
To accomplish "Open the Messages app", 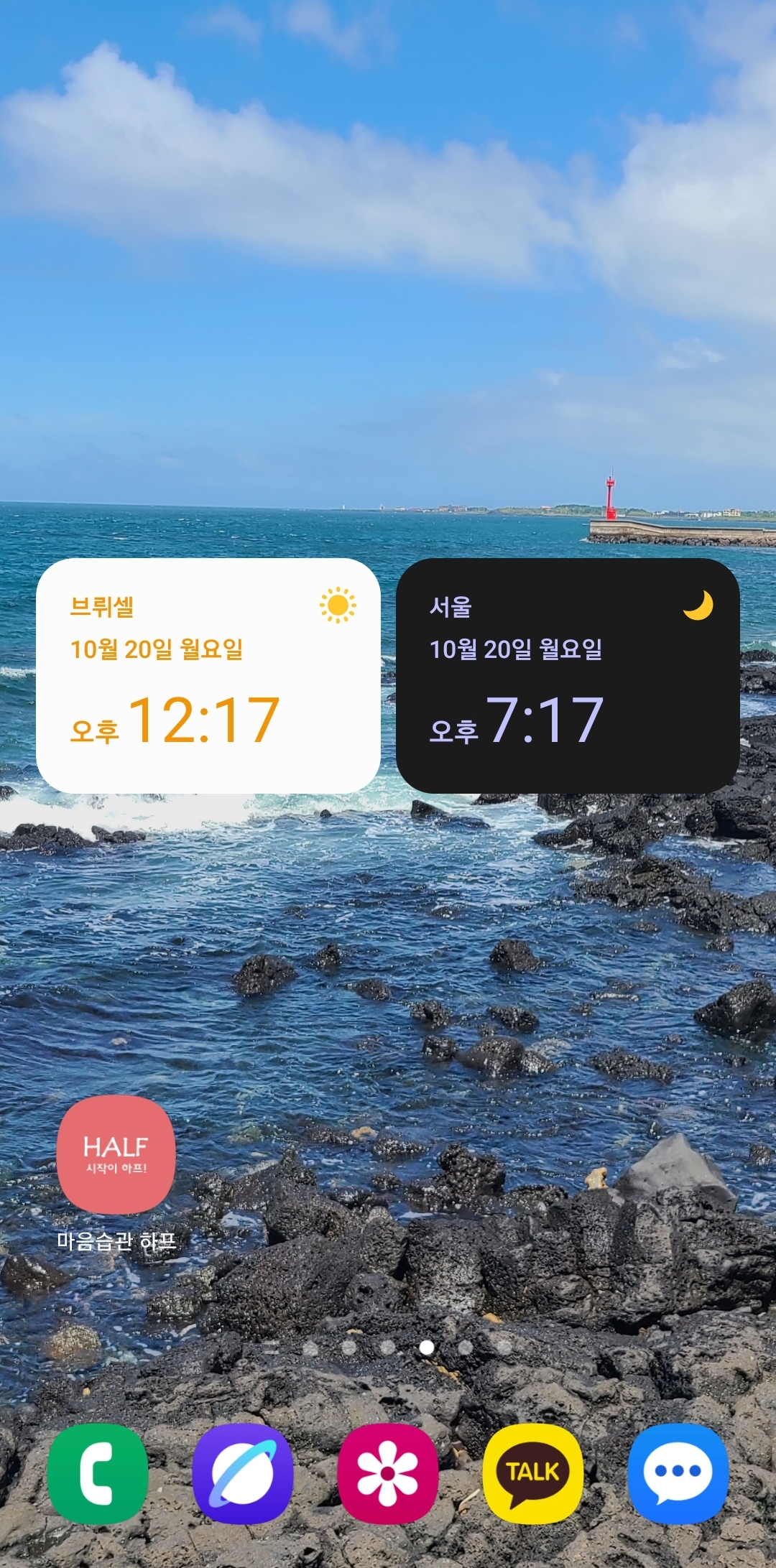I will click(x=678, y=1473).
